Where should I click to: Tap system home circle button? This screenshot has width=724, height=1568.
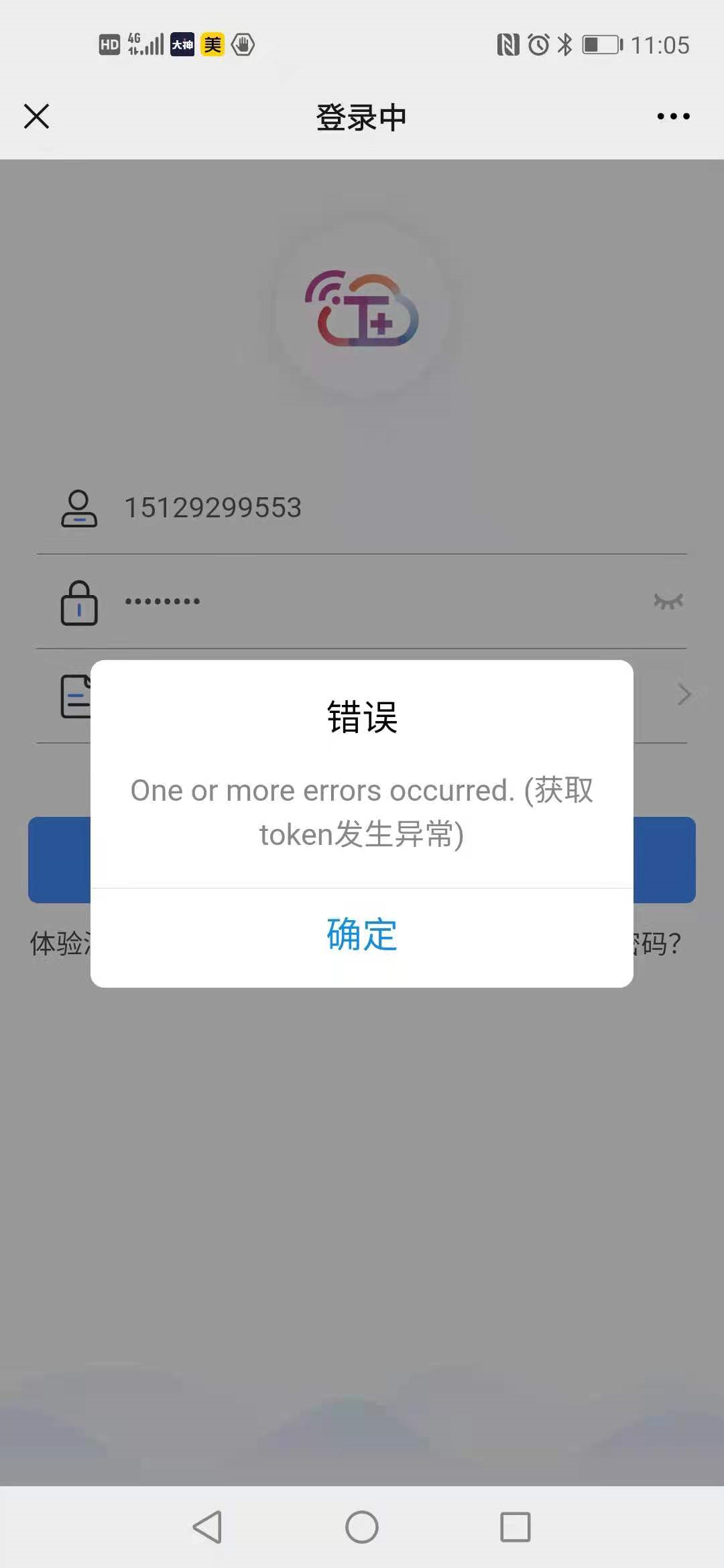[362, 1527]
